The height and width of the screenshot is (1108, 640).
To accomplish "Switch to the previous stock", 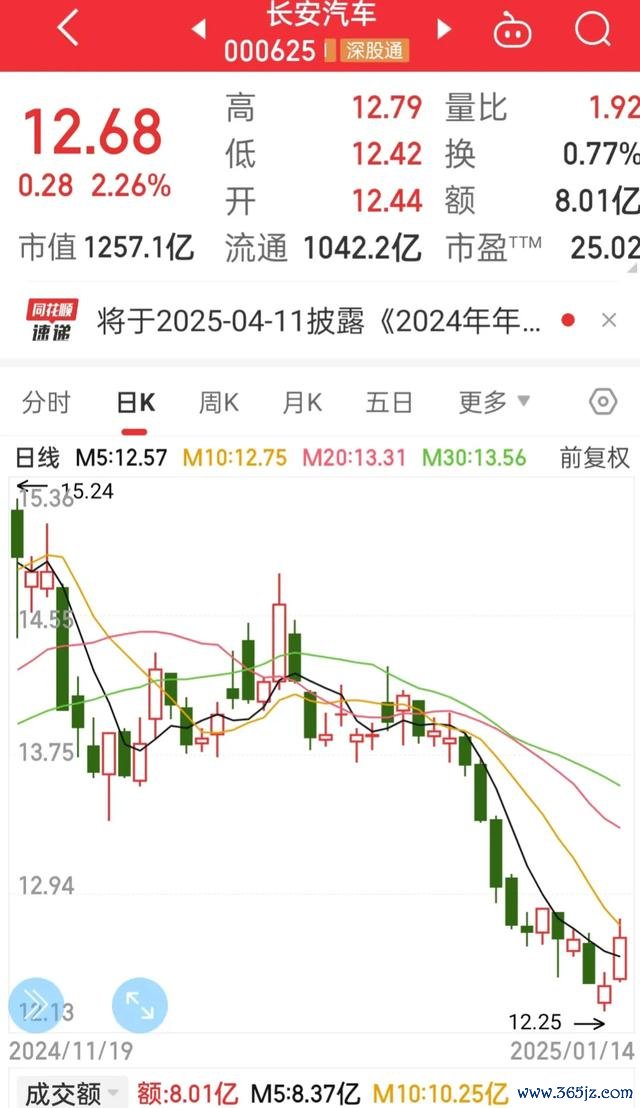I will click(x=198, y=29).
